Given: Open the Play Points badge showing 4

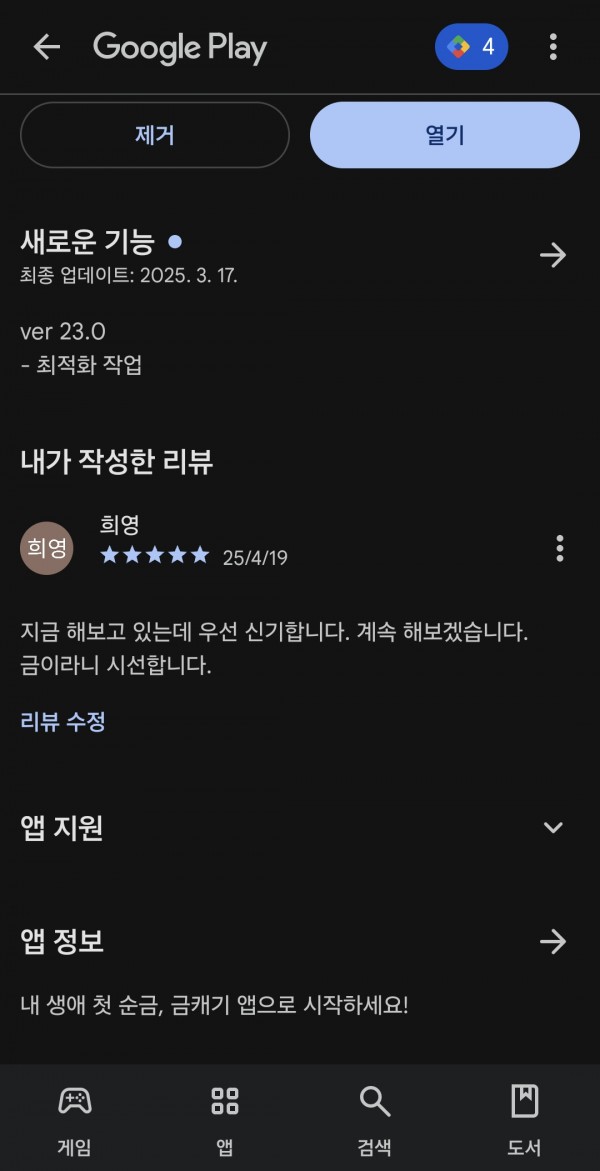Looking at the screenshot, I should pyautogui.click(x=471, y=47).
